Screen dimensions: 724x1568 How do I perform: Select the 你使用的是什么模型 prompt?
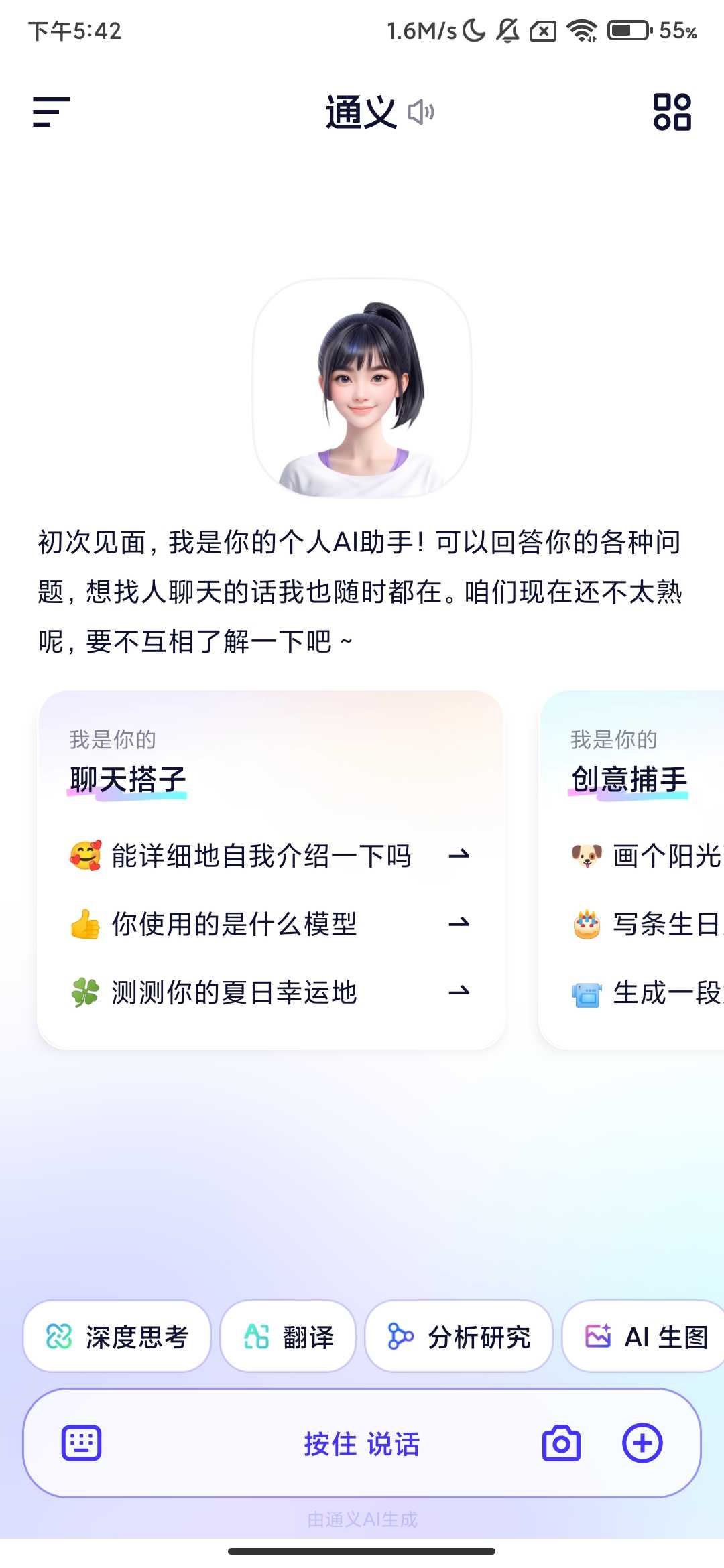(x=271, y=924)
